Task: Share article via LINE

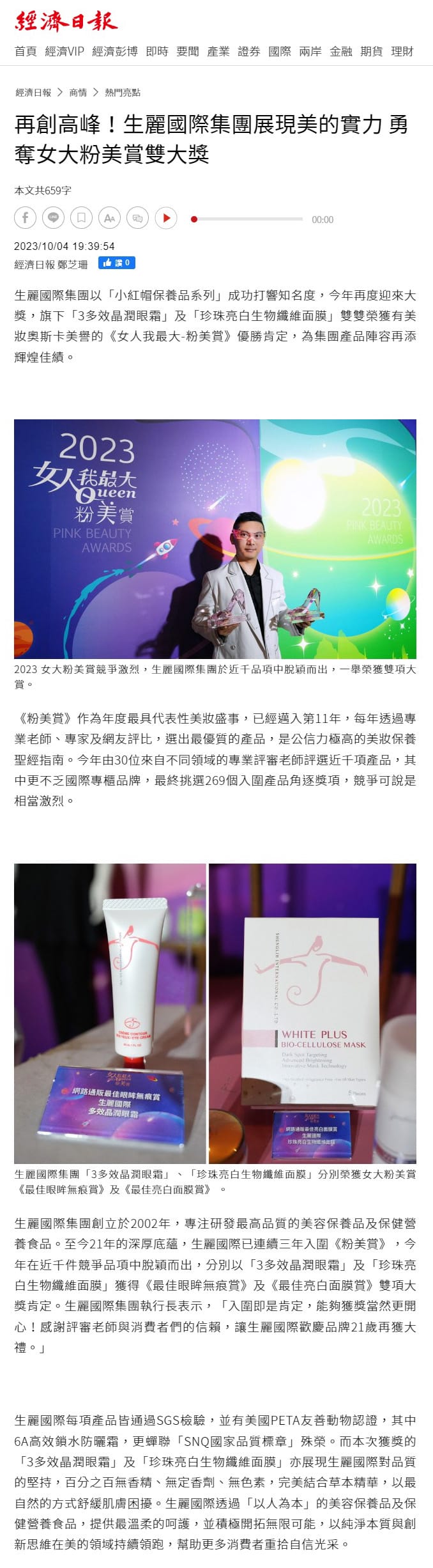Action: point(53,219)
